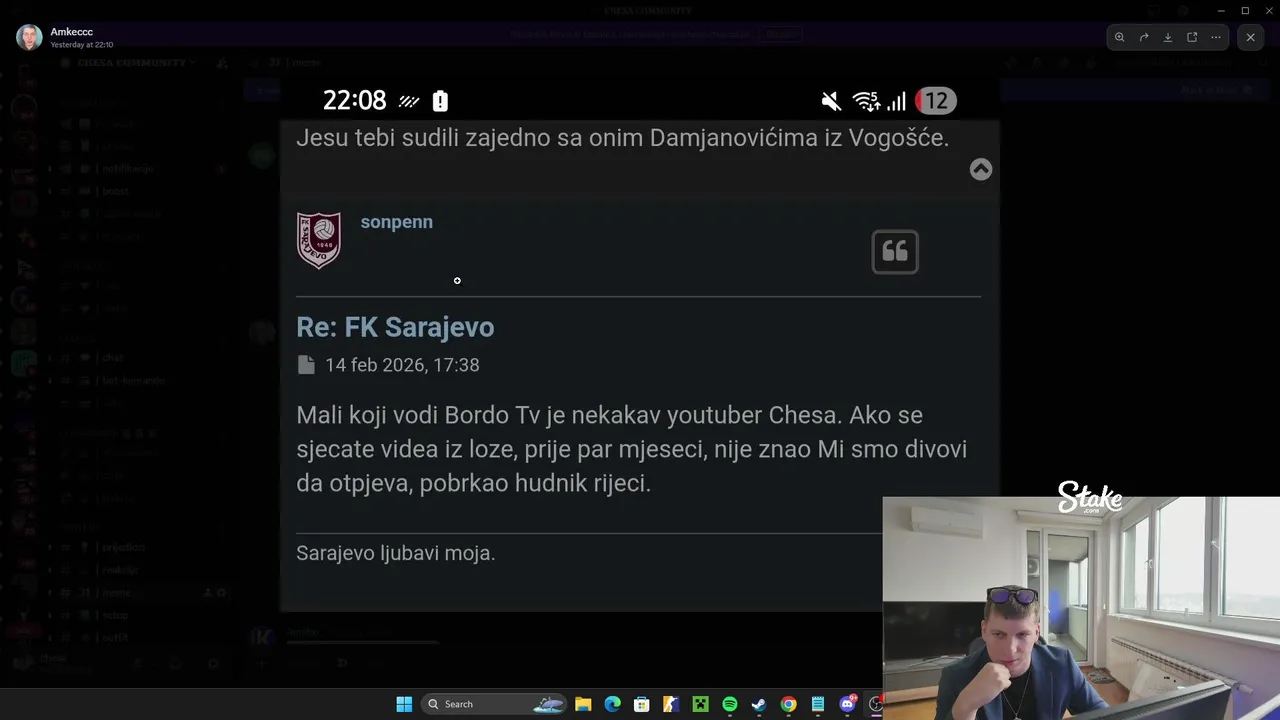Open the Windows Start menu
Viewport: 1280px width, 720px height.
(404, 704)
